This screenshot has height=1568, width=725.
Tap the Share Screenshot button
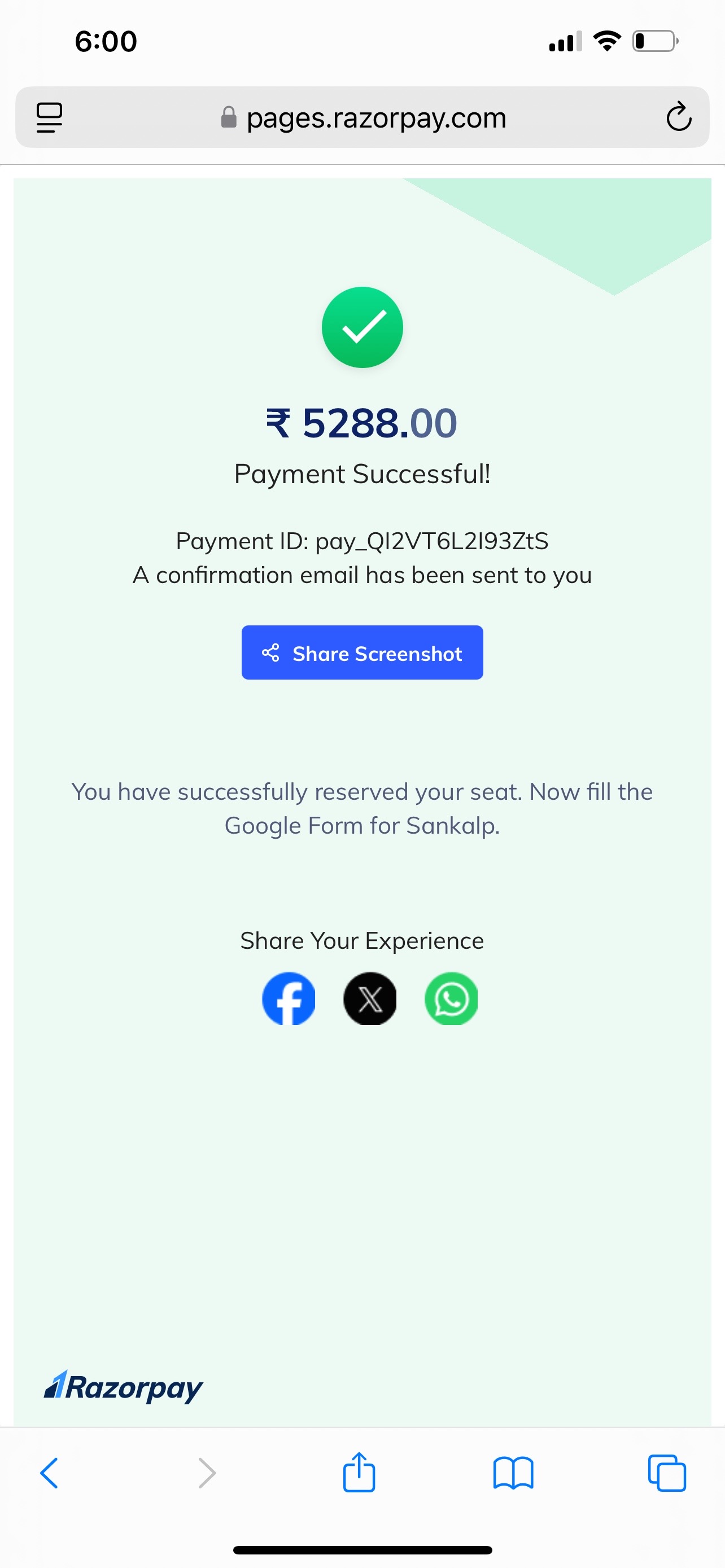pyautogui.click(x=362, y=652)
